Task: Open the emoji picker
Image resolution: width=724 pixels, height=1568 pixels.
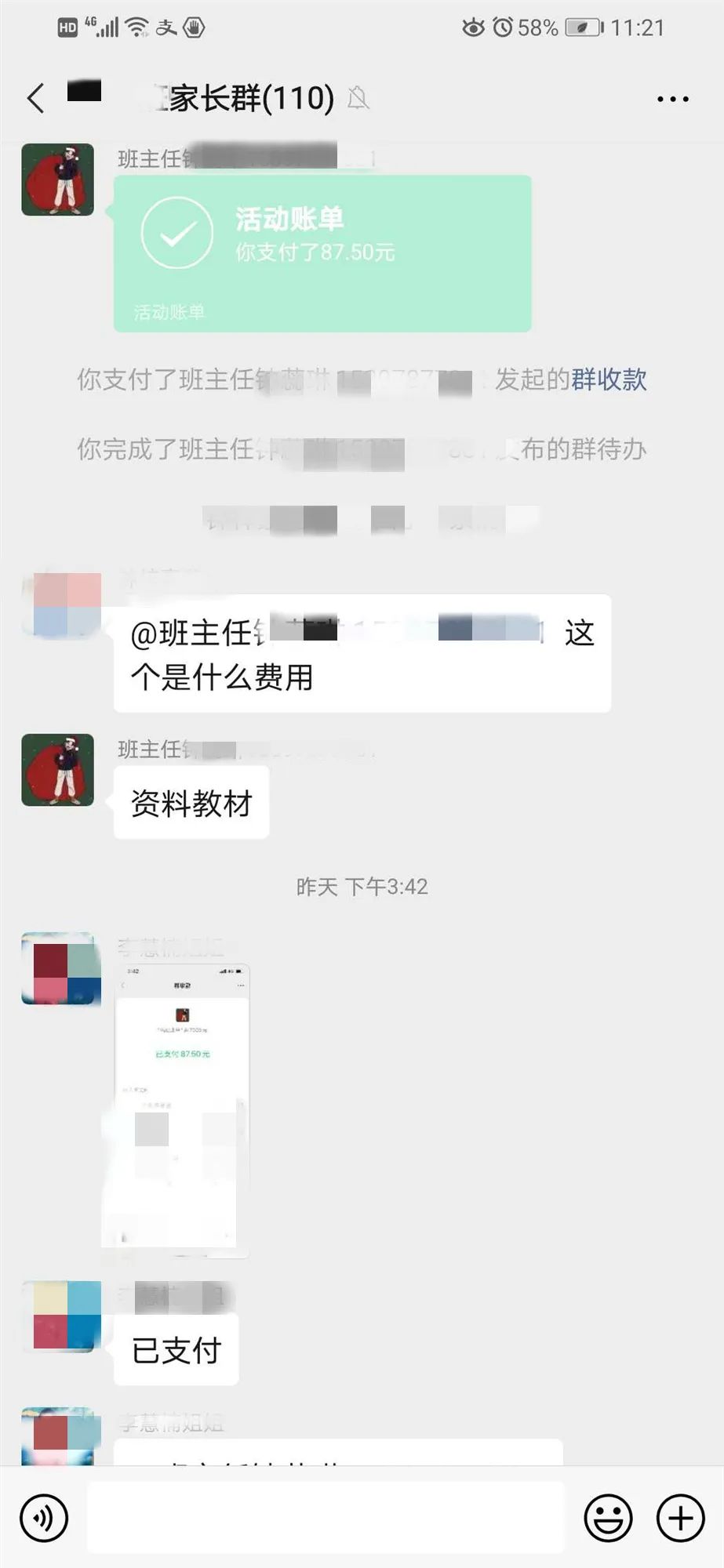Action: click(608, 1518)
